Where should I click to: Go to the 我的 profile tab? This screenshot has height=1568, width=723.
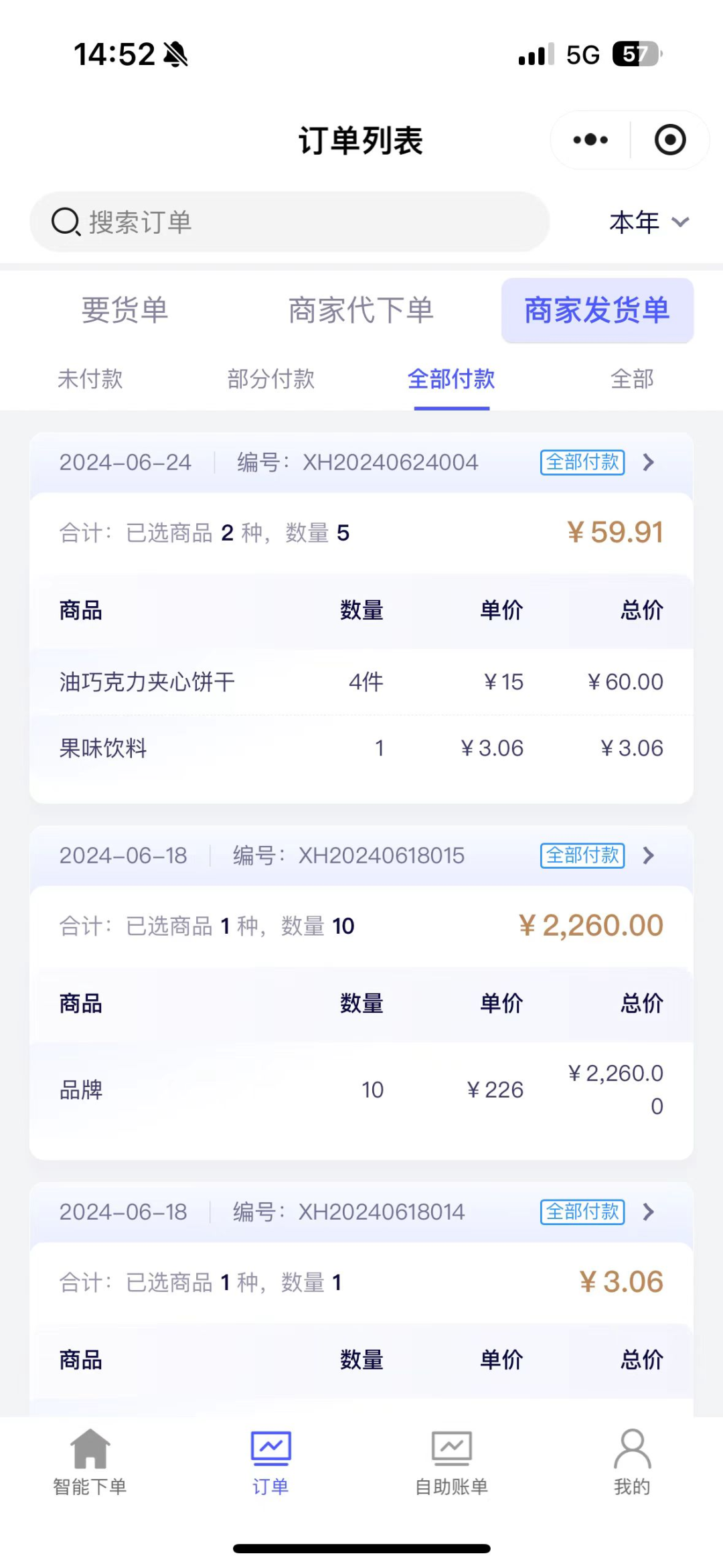(632, 1463)
